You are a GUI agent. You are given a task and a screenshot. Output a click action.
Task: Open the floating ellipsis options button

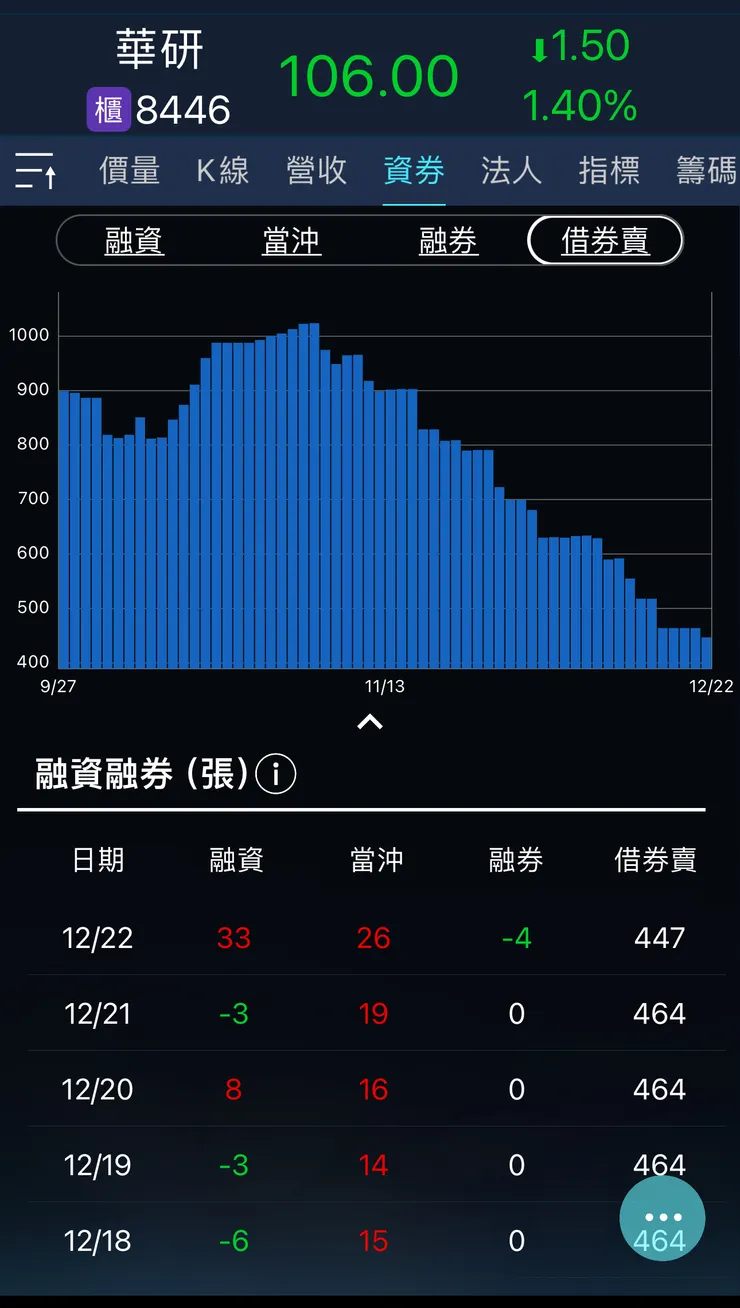662,1217
